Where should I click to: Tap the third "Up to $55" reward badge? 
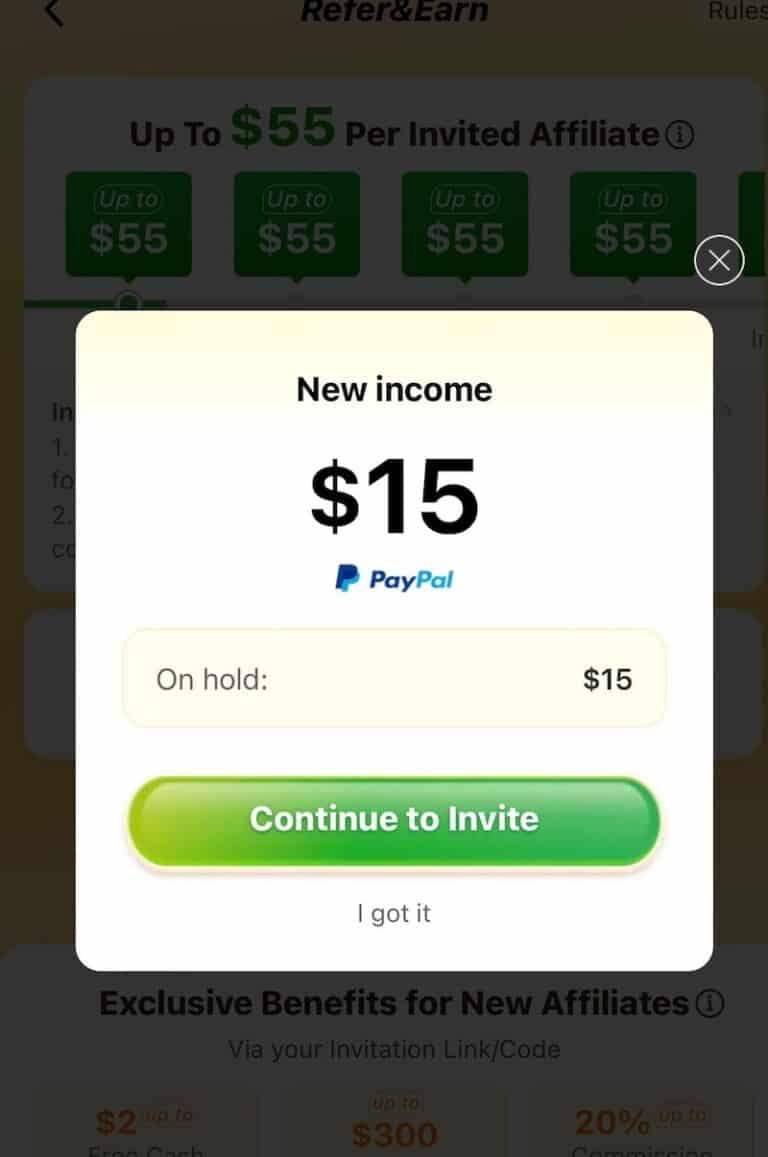pyautogui.click(x=464, y=222)
